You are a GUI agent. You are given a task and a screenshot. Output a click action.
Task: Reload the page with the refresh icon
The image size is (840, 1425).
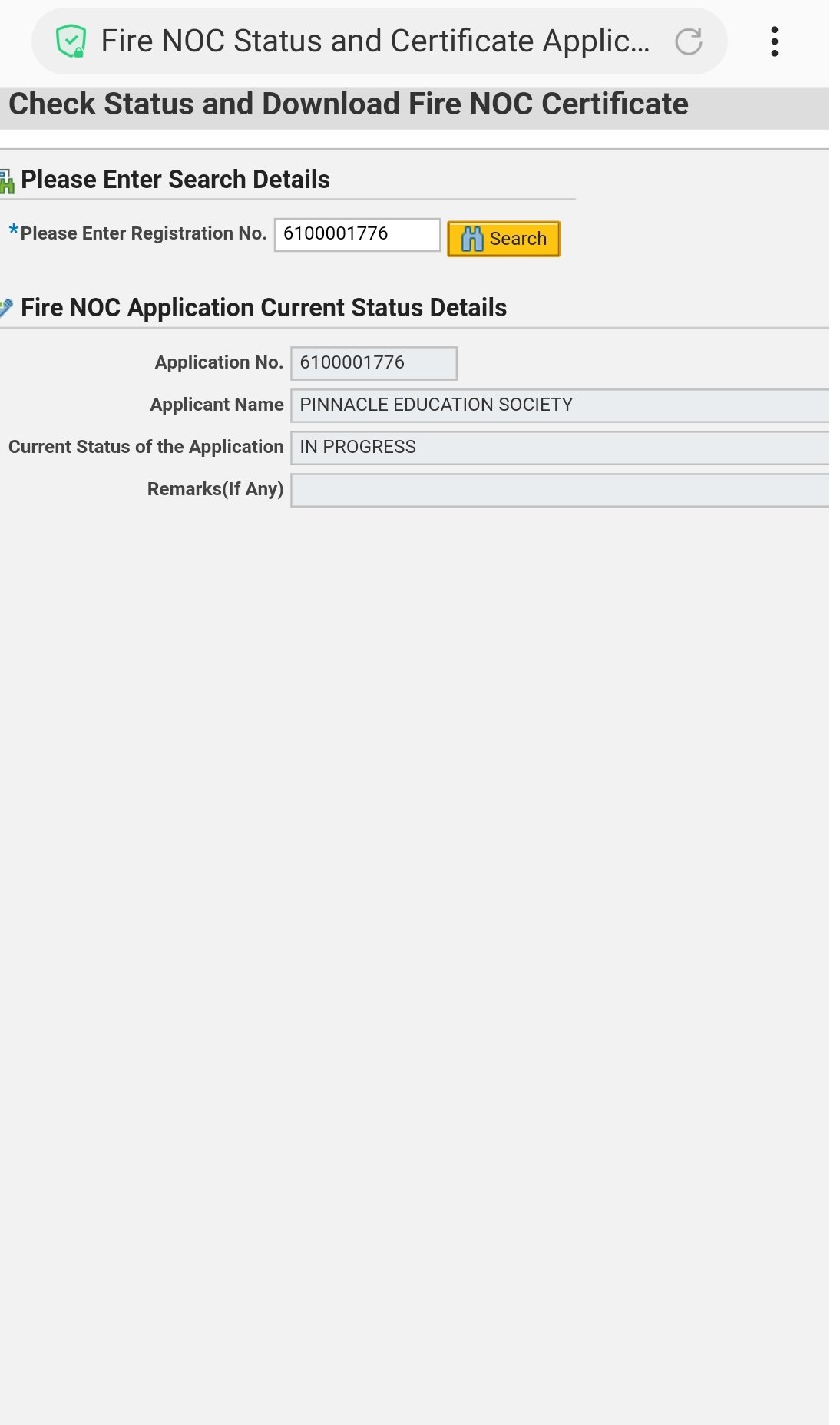coord(689,41)
